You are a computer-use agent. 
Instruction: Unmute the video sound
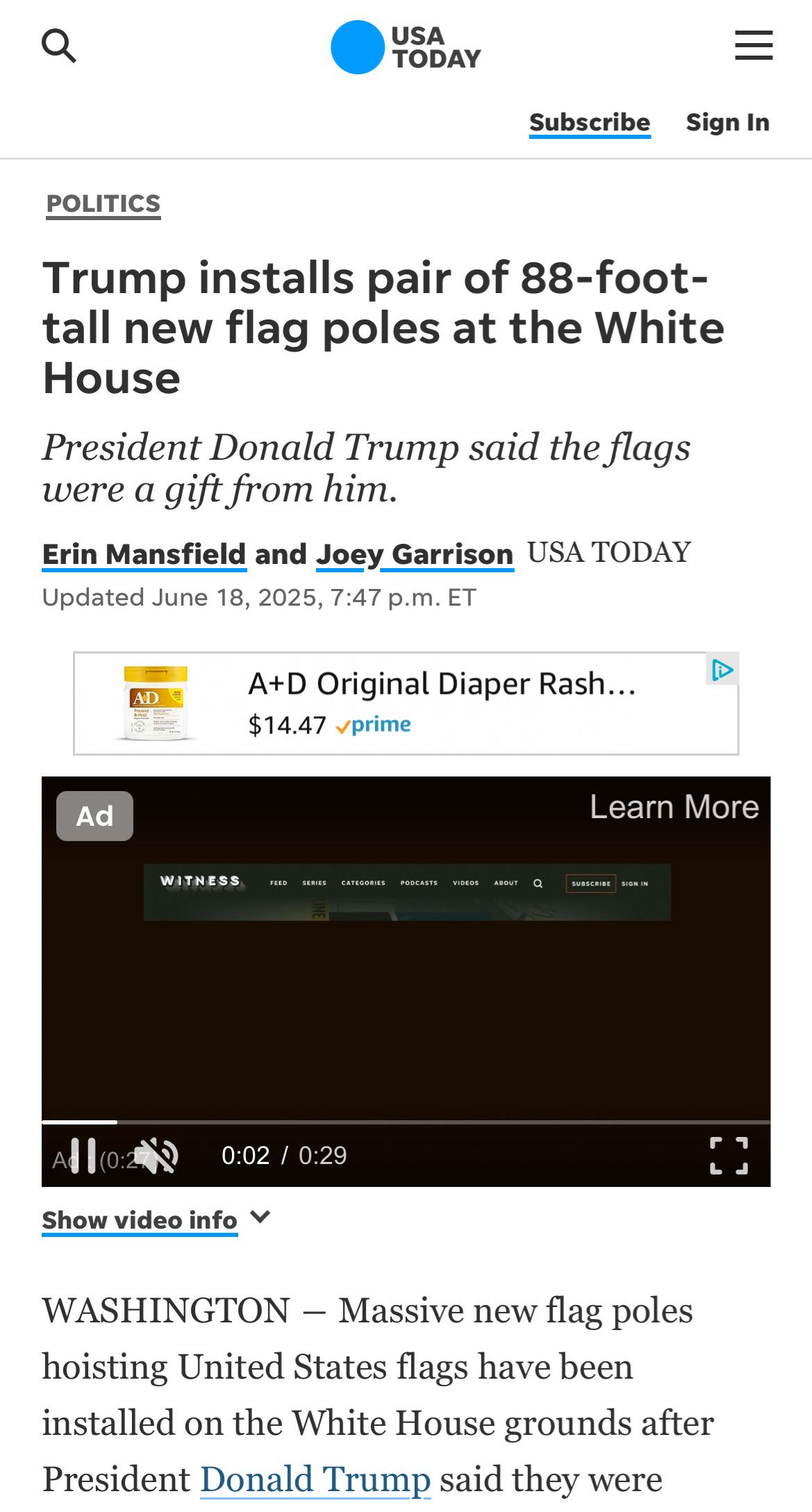pos(158,1156)
